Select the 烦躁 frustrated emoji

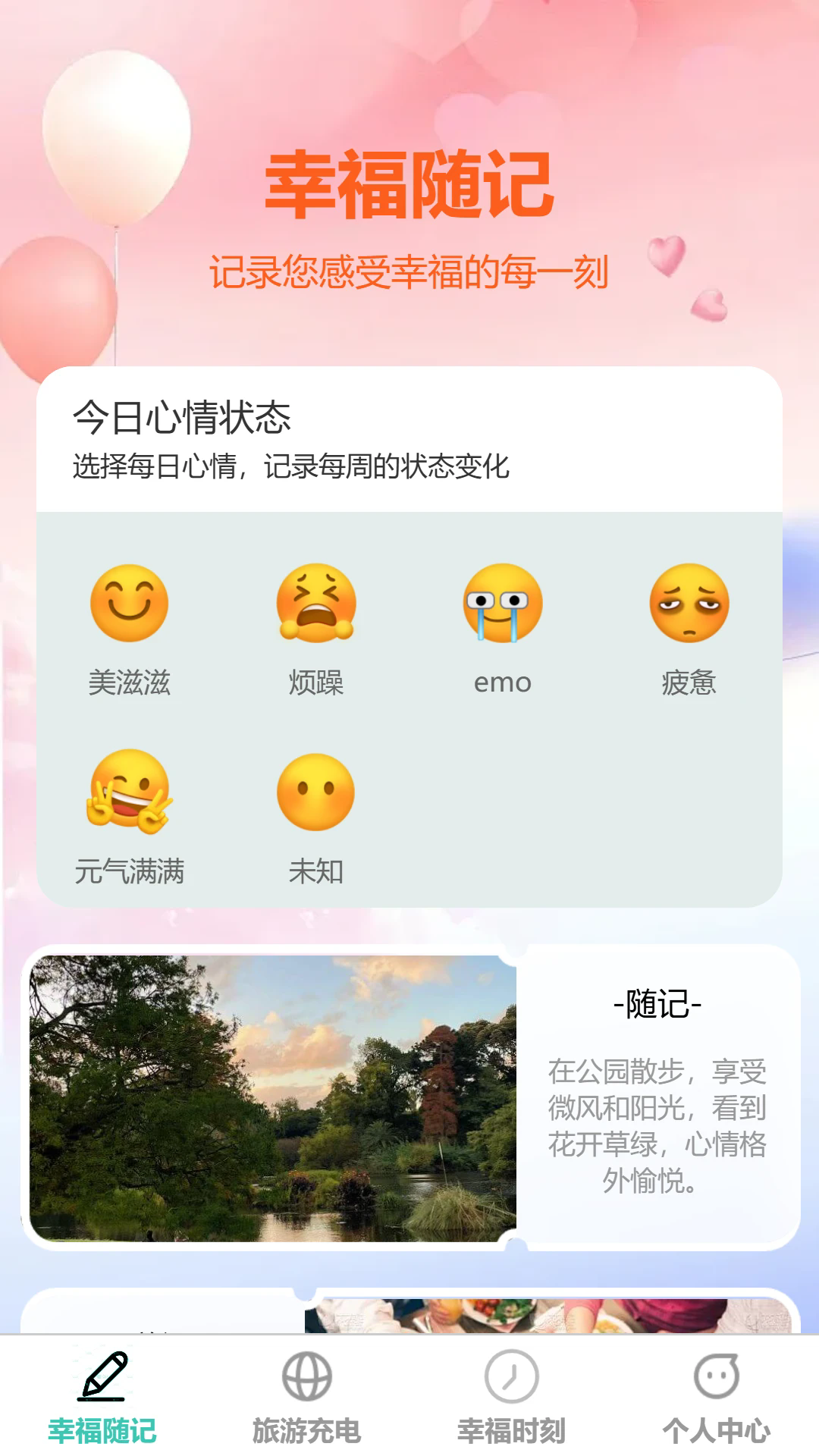pyautogui.click(x=316, y=603)
